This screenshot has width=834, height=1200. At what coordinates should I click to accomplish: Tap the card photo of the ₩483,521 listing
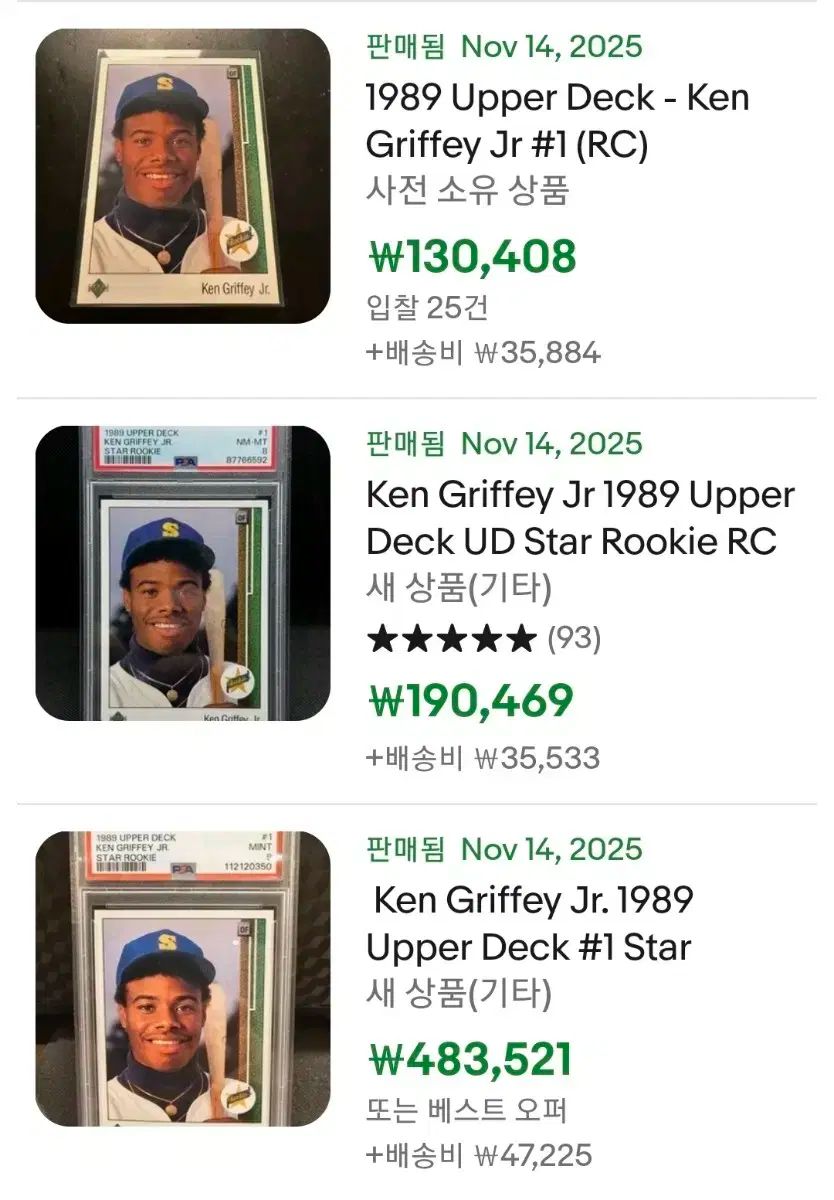pyautogui.click(x=183, y=978)
